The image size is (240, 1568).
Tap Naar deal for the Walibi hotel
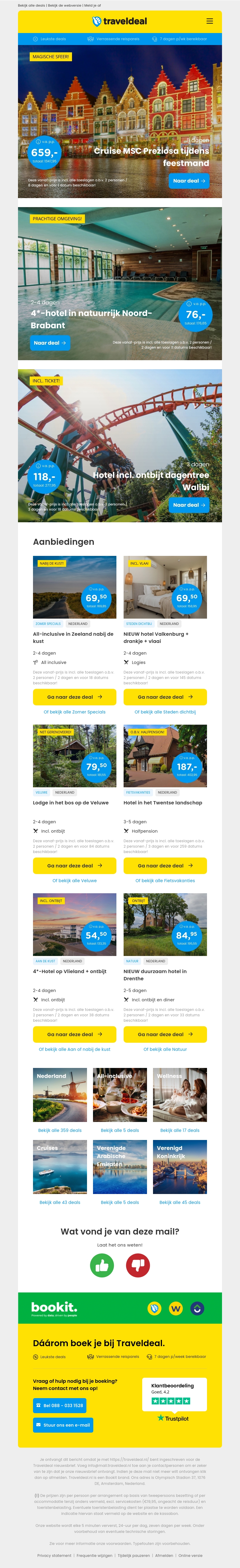point(189,505)
